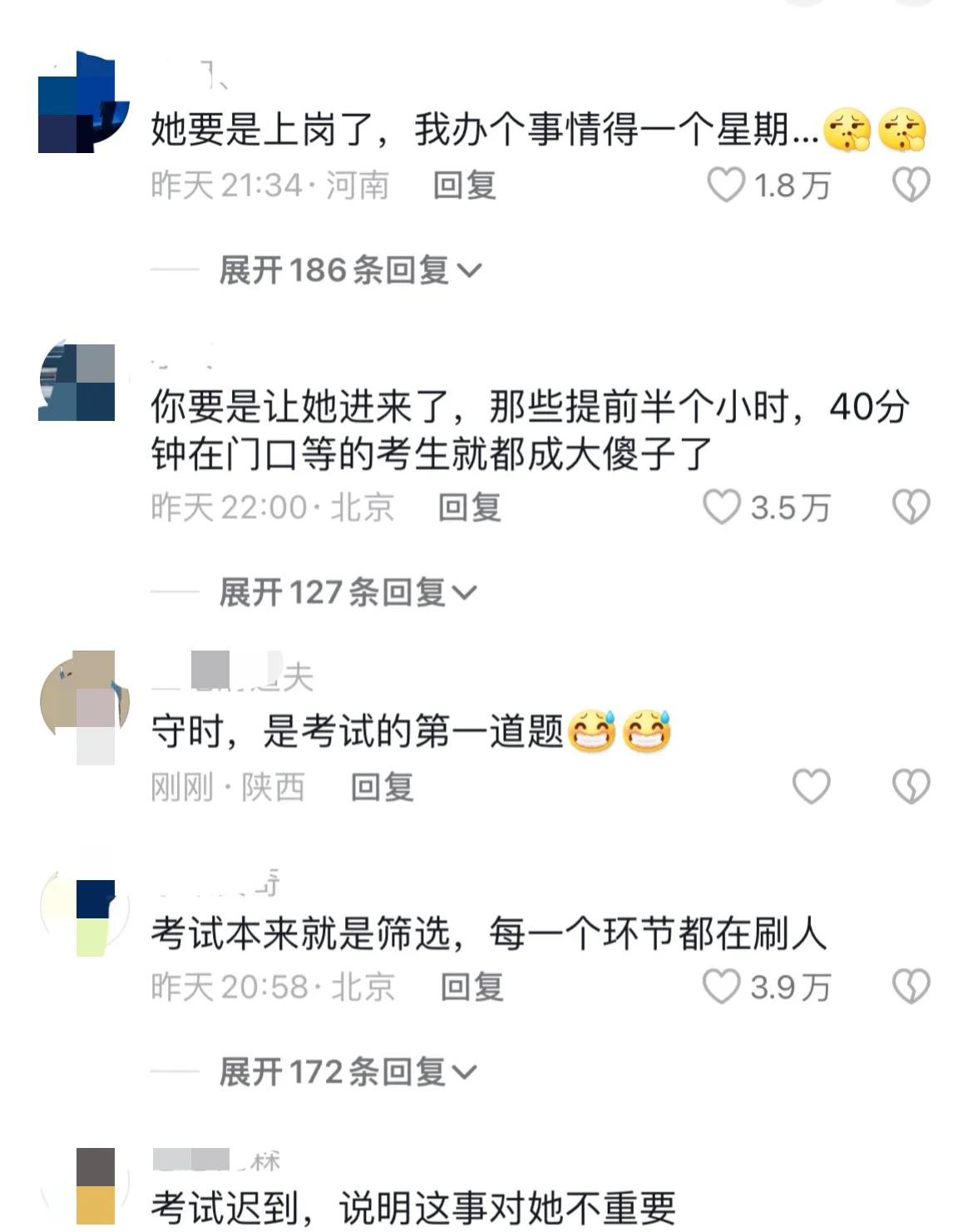Like the 北京 comment posted at 20:58
Image resolution: width=973 pixels, height=1232 pixels.
pos(722,987)
